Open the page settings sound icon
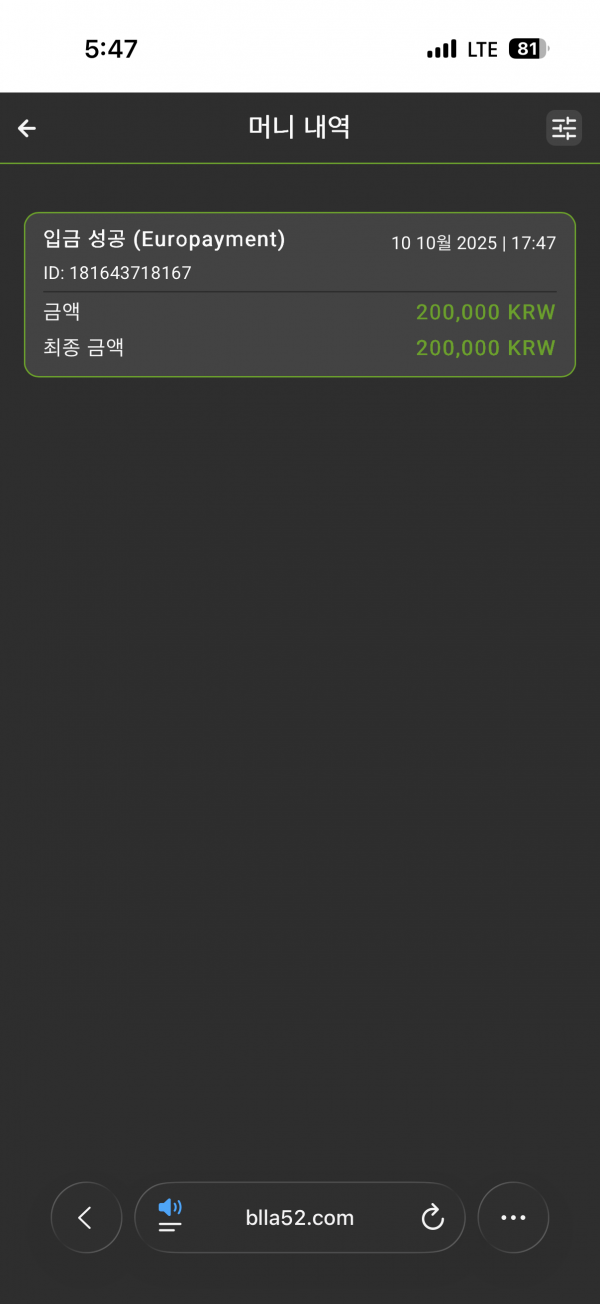Screen dimensions: 600x1304 point(170,1215)
